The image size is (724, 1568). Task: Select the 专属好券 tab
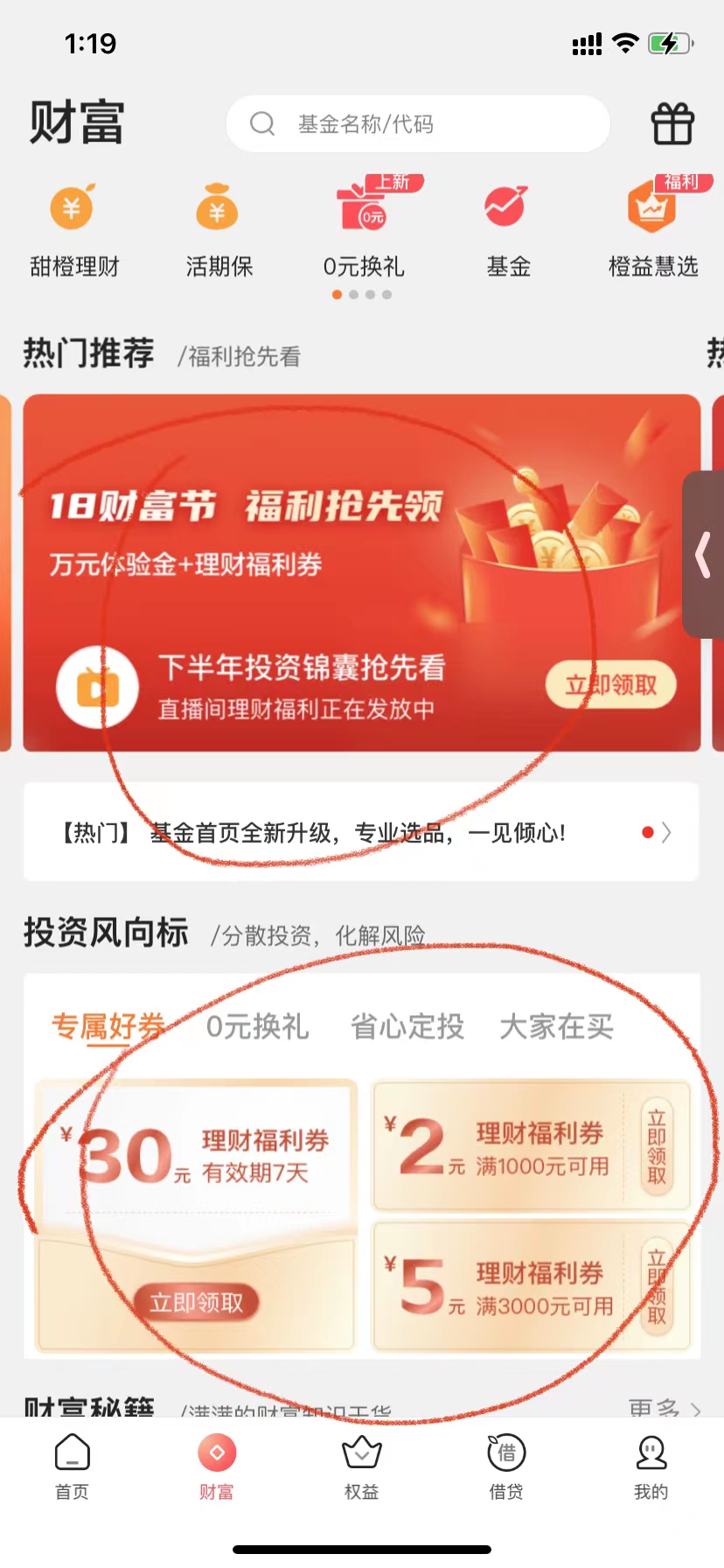[108, 1026]
